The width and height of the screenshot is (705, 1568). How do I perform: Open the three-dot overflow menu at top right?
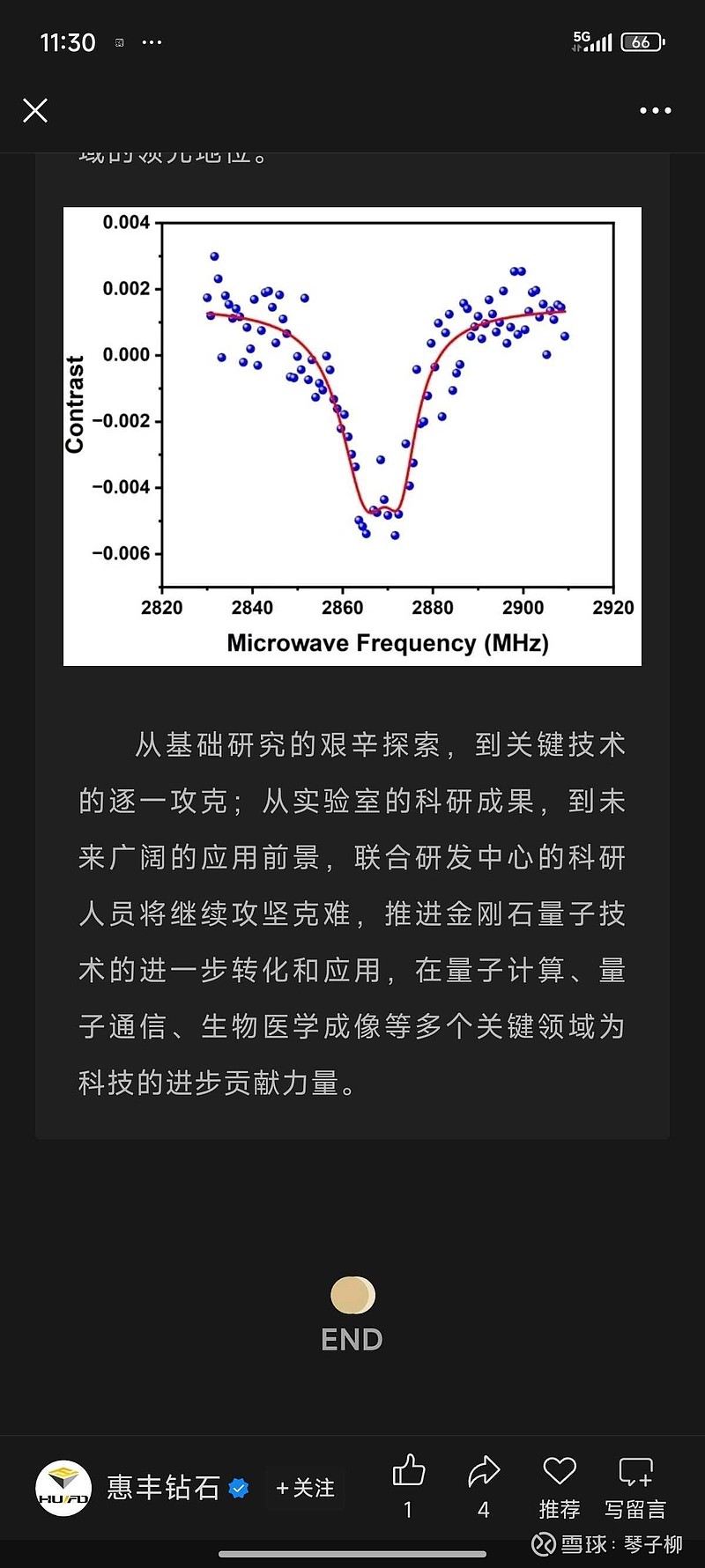(655, 110)
